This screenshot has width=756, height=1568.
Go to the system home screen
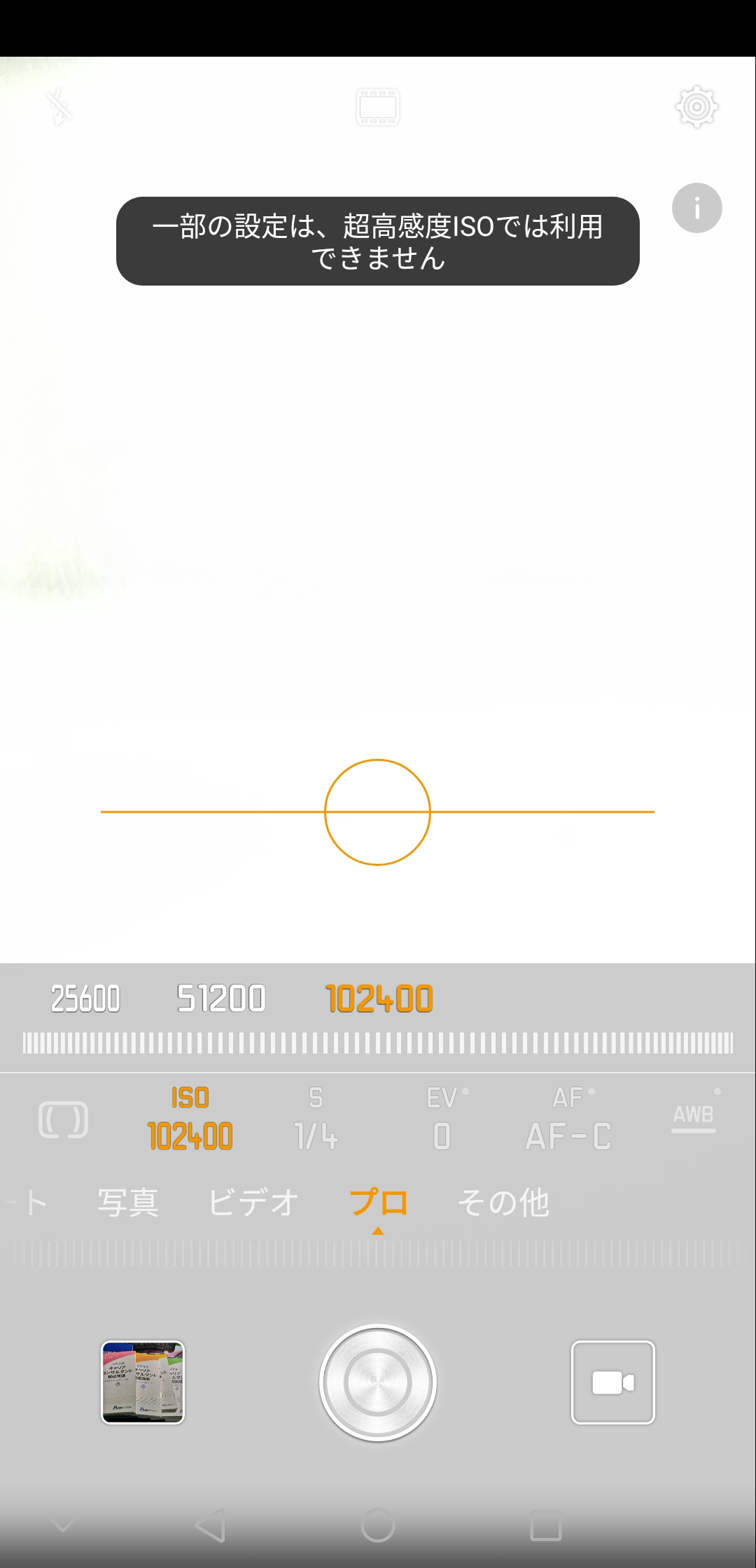tap(378, 1525)
